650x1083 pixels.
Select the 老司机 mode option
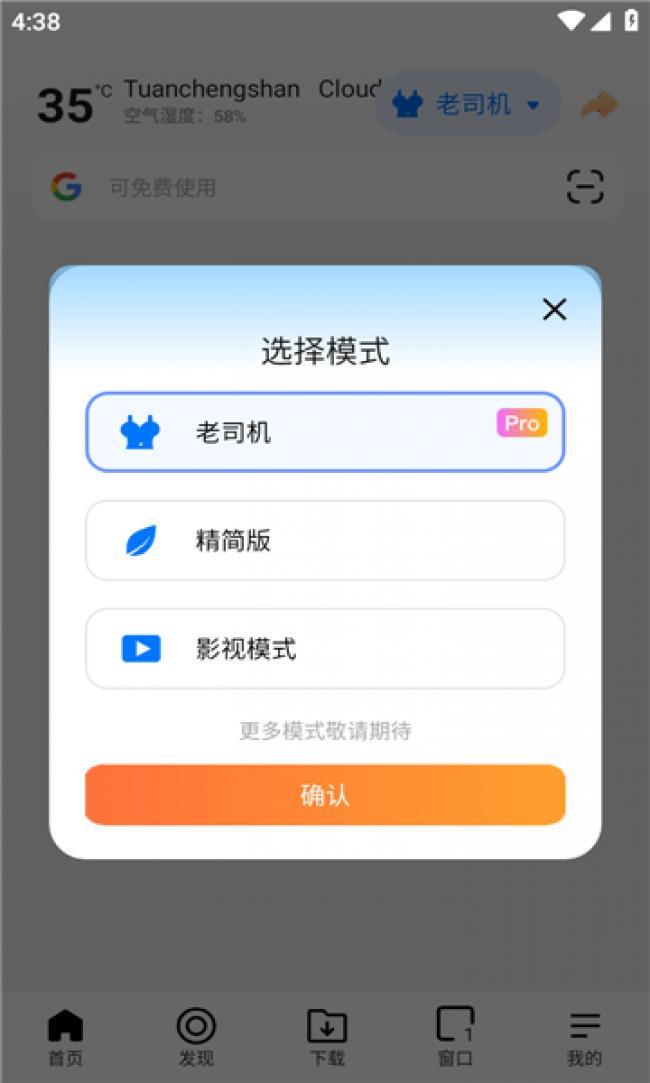click(325, 432)
